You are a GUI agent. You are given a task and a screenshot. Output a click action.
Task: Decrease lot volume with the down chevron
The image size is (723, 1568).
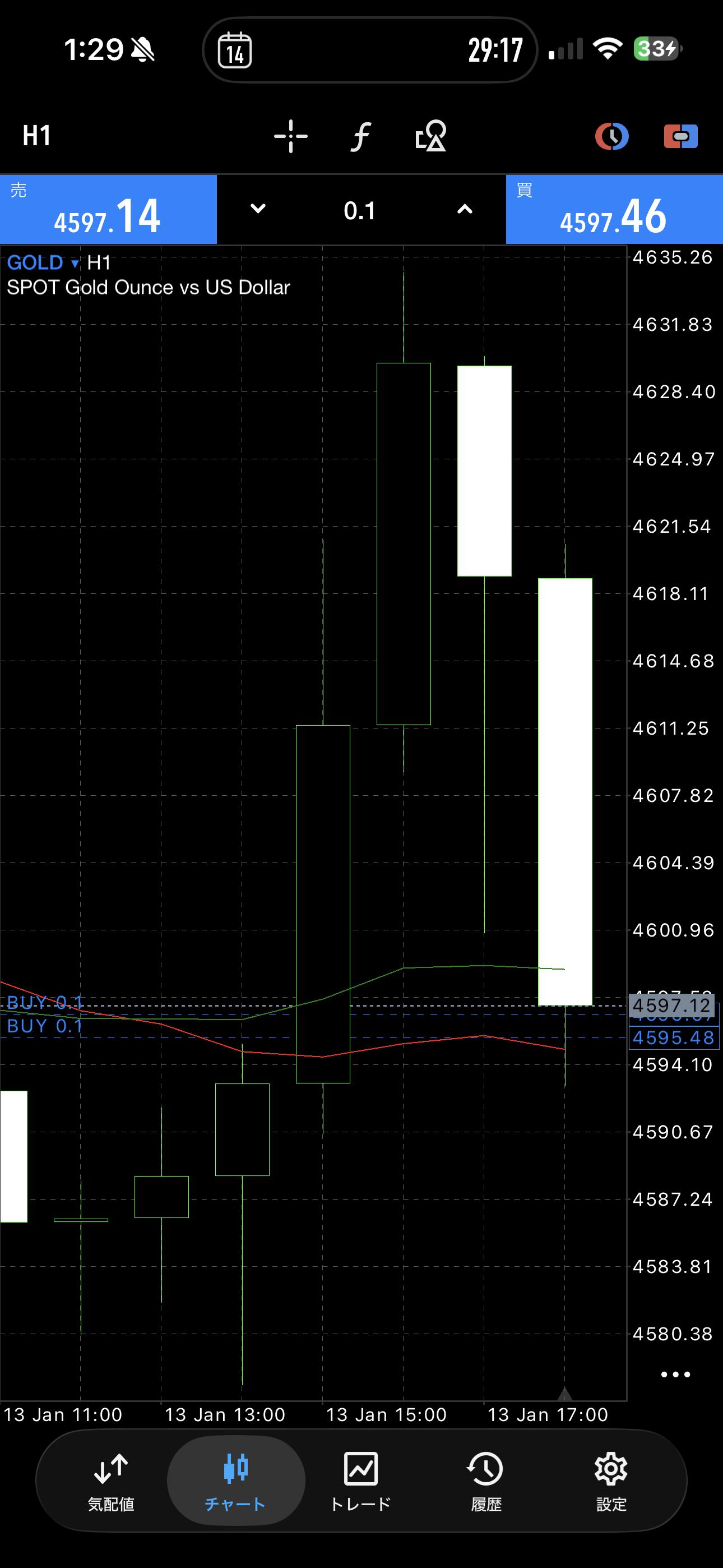(x=258, y=209)
